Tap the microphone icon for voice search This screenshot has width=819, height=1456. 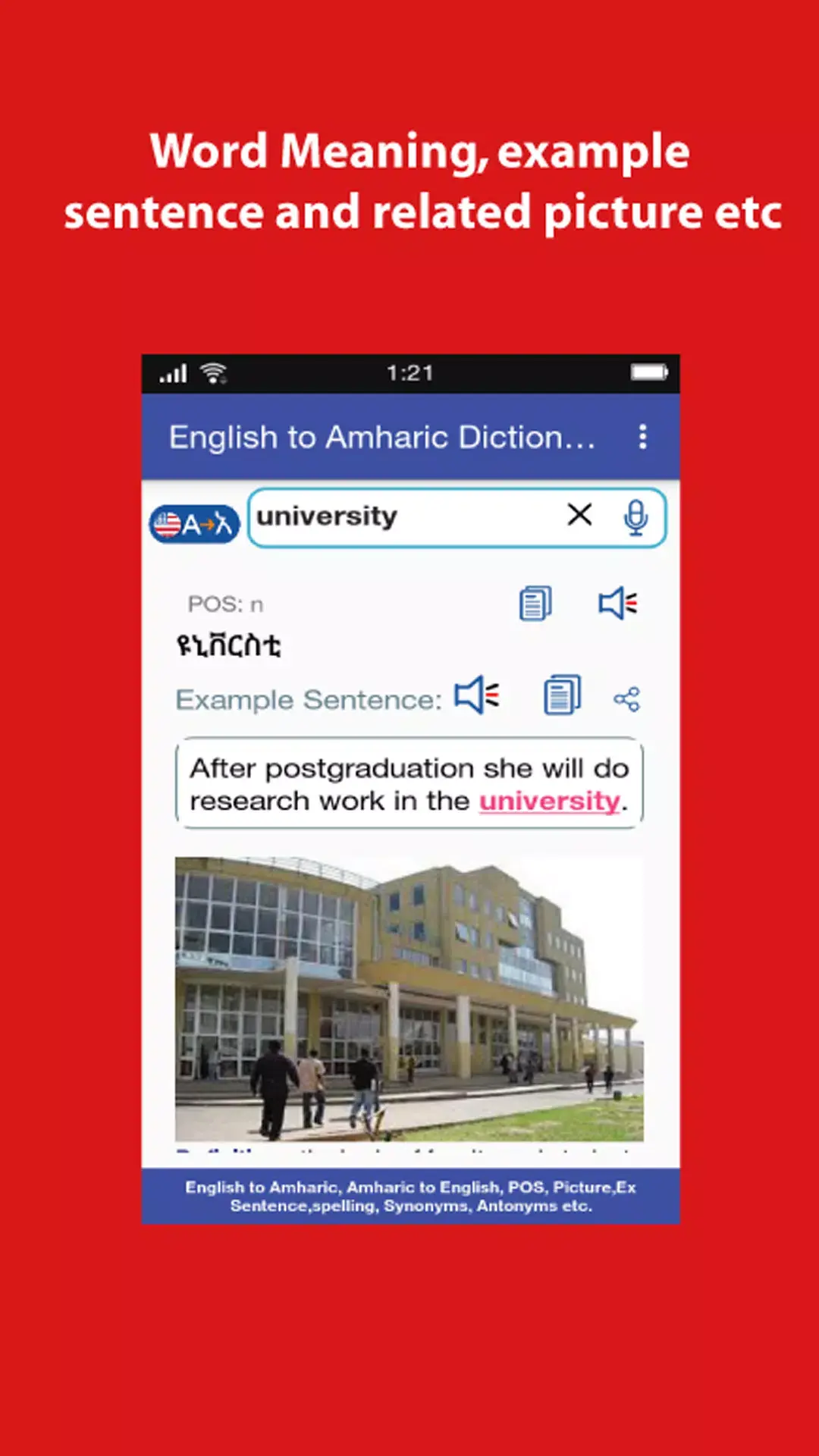pos(637,518)
